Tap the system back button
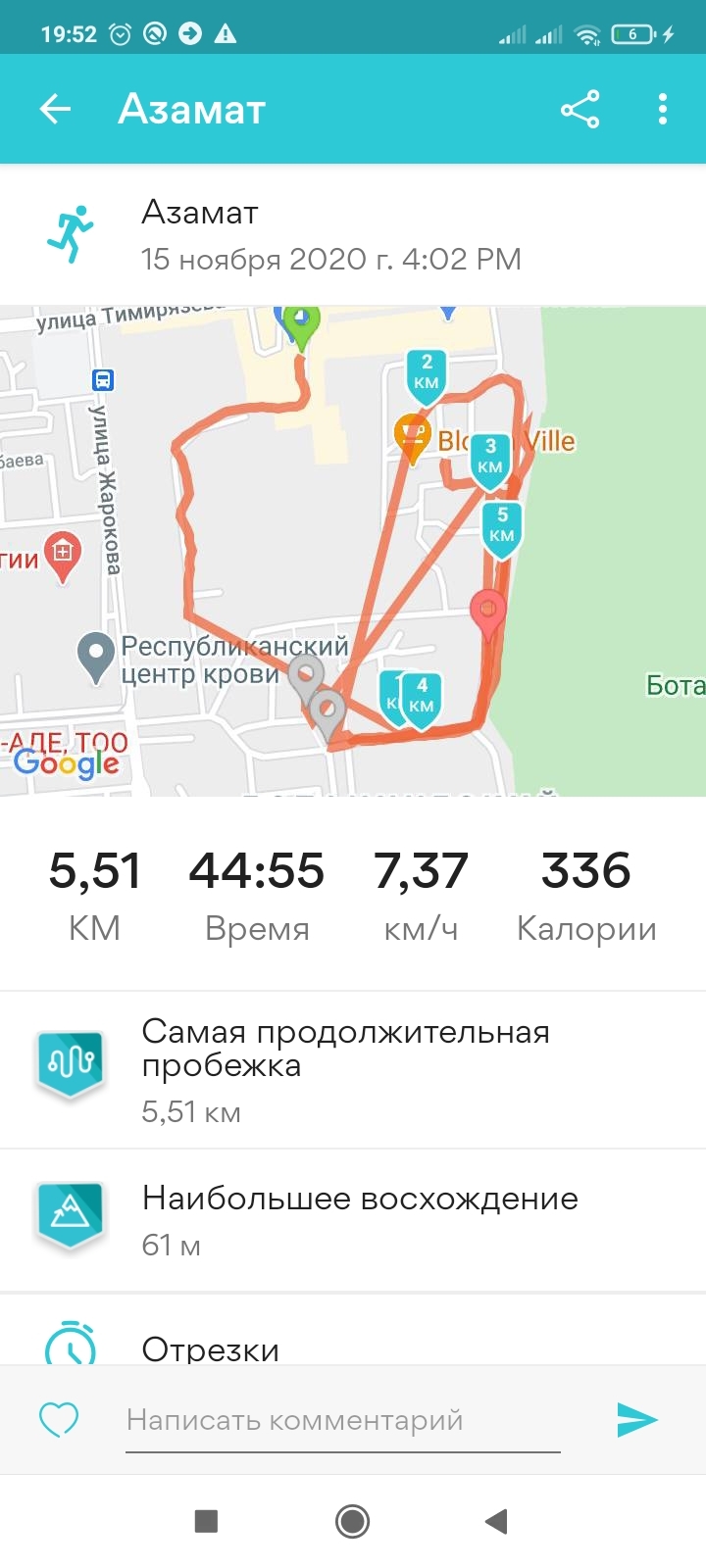The width and height of the screenshot is (706, 1568). [496, 1521]
